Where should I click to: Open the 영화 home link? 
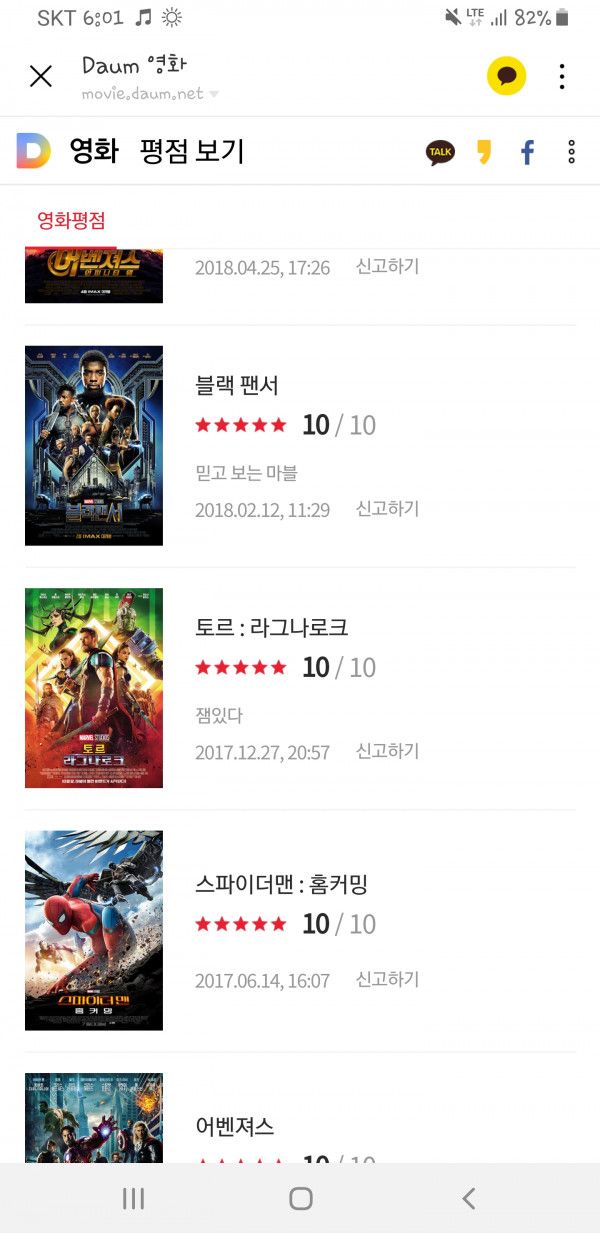94,151
